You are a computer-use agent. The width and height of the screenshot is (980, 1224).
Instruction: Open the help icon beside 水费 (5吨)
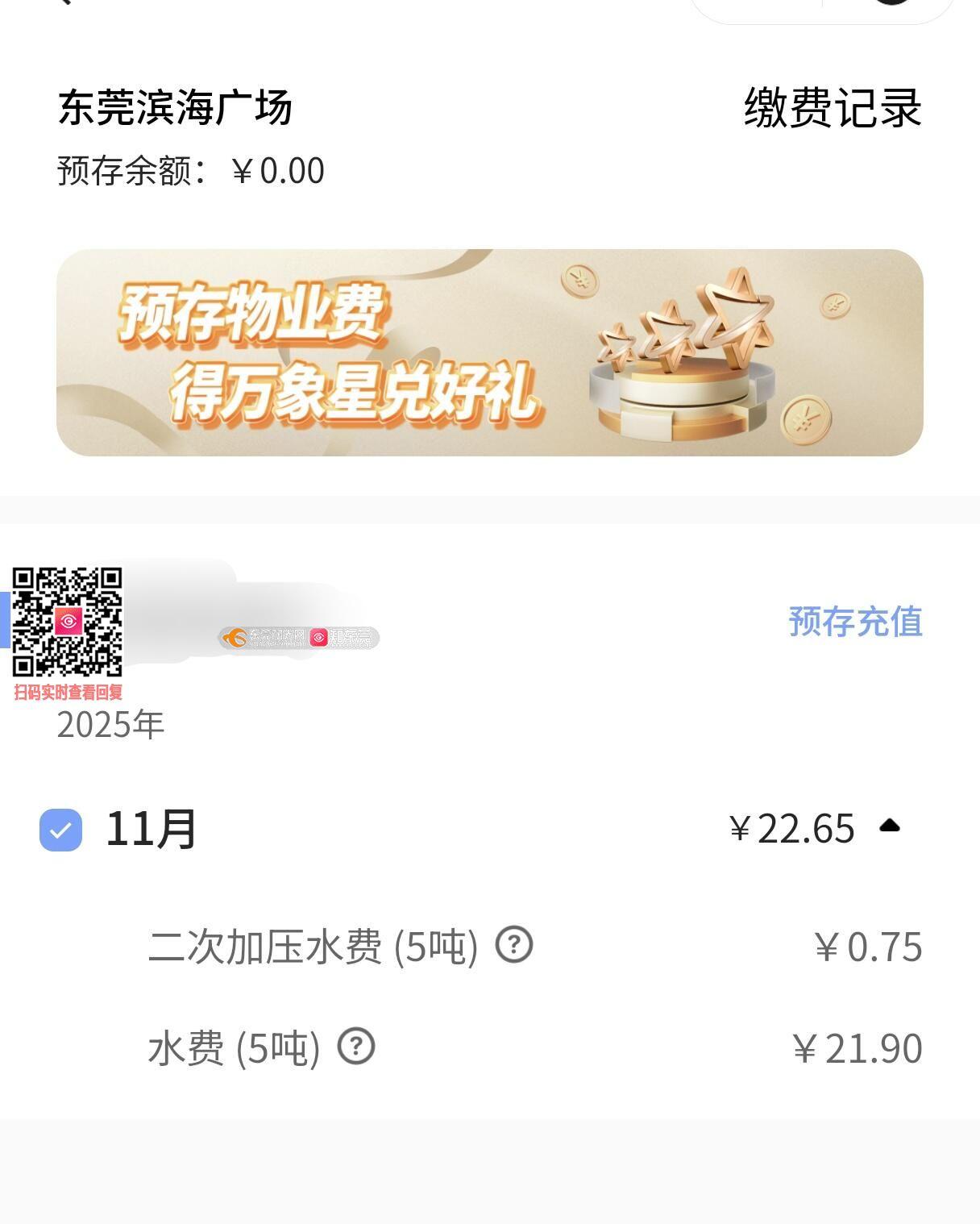click(356, 1047)
